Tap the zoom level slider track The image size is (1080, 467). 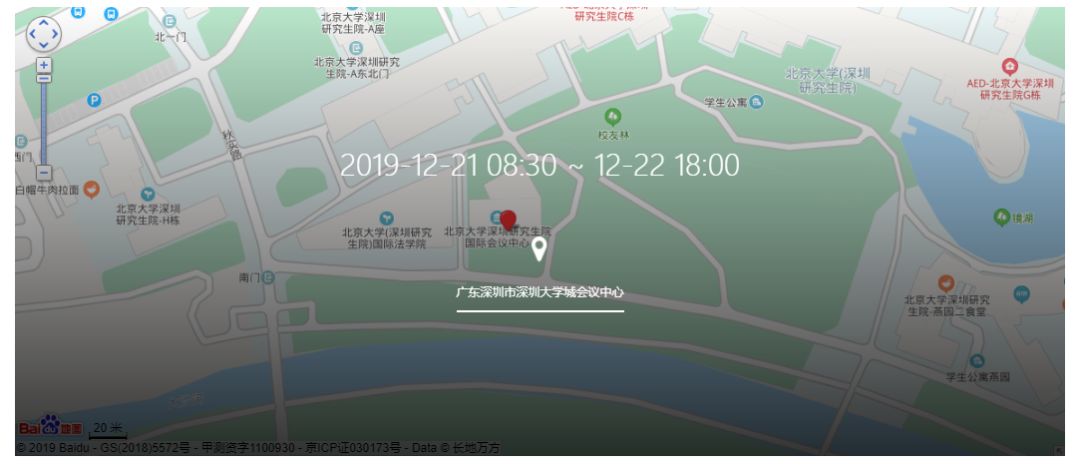click(x=43, y=120)
